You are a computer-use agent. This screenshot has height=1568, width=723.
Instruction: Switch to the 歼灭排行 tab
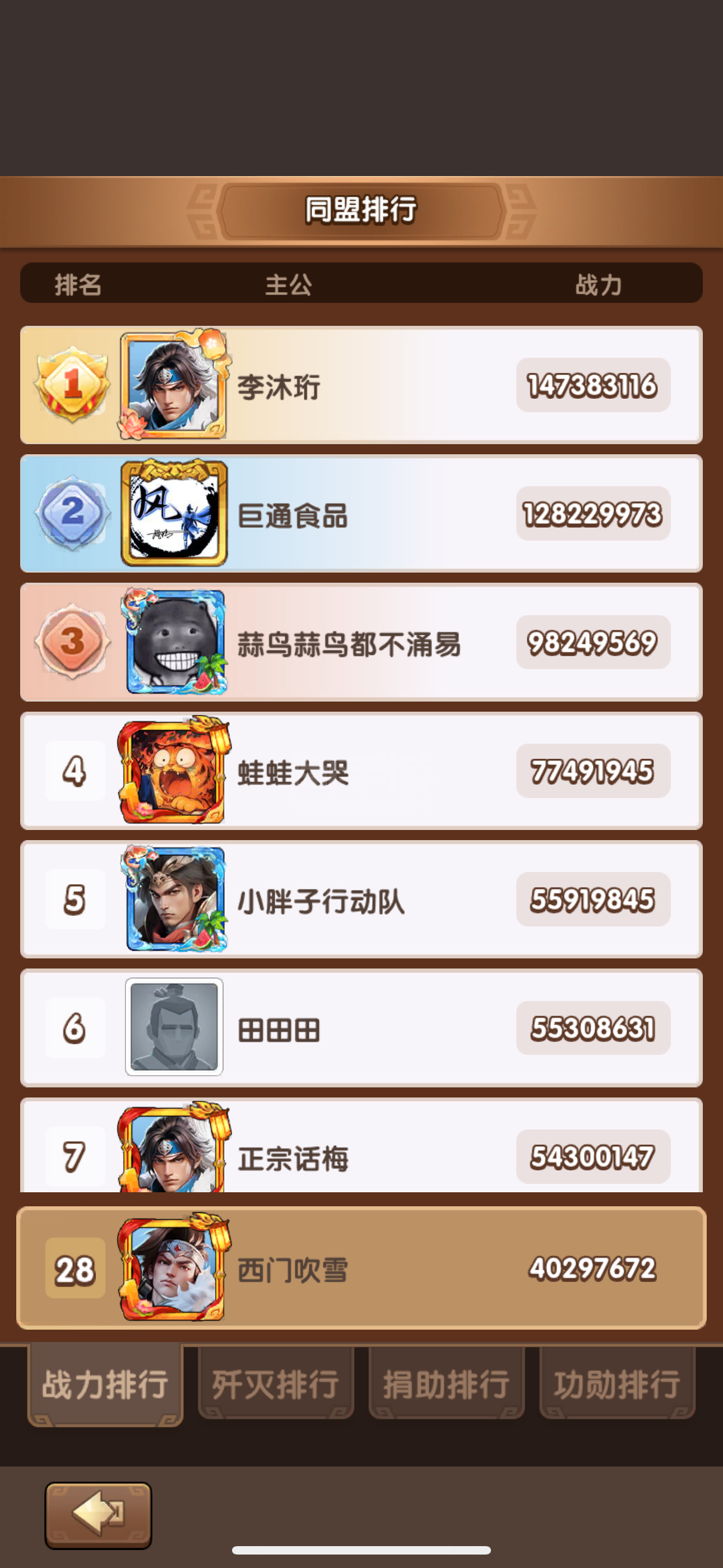[x=276, y=1383]
